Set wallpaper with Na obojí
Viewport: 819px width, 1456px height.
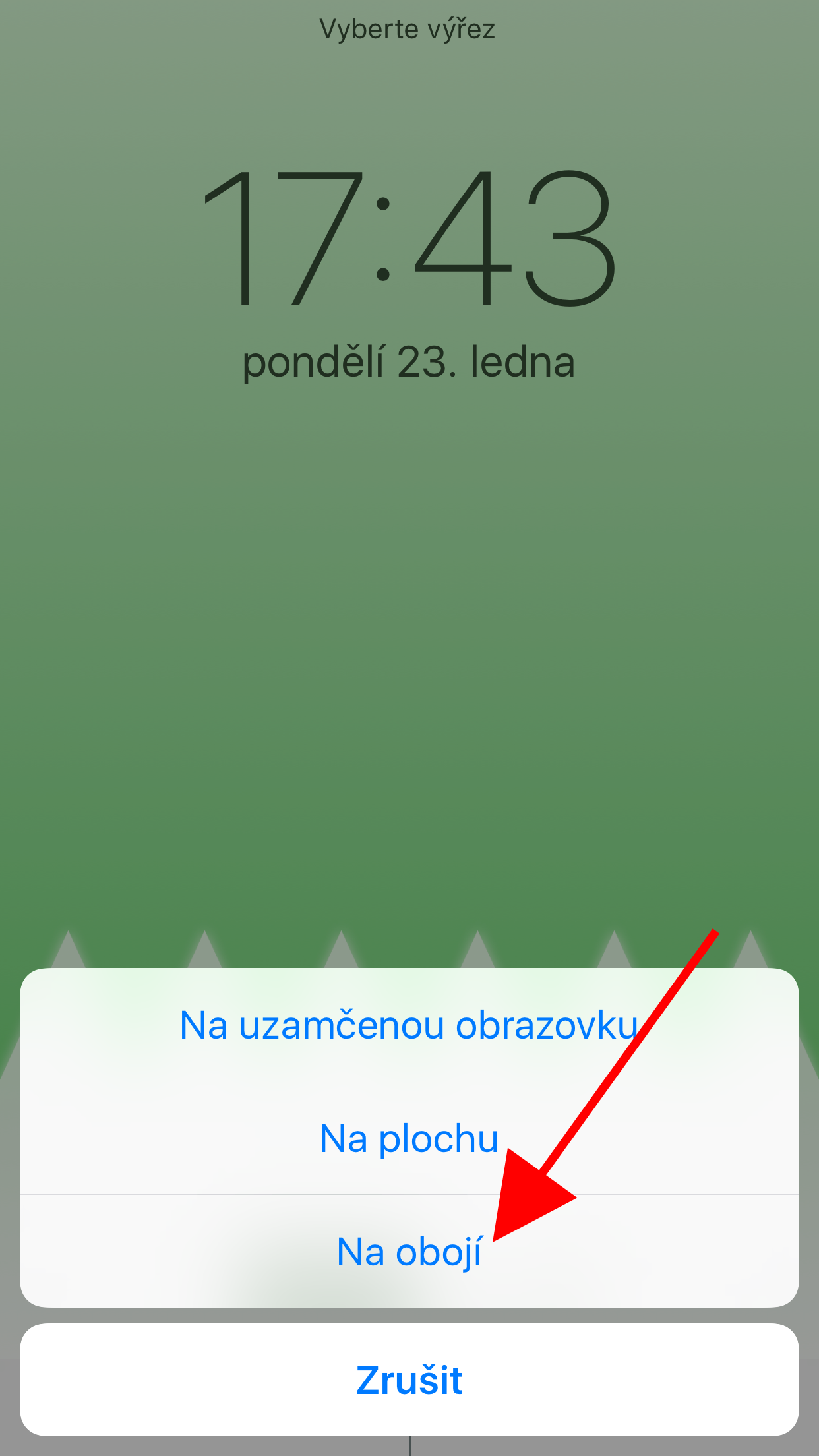coord(409,1252)
